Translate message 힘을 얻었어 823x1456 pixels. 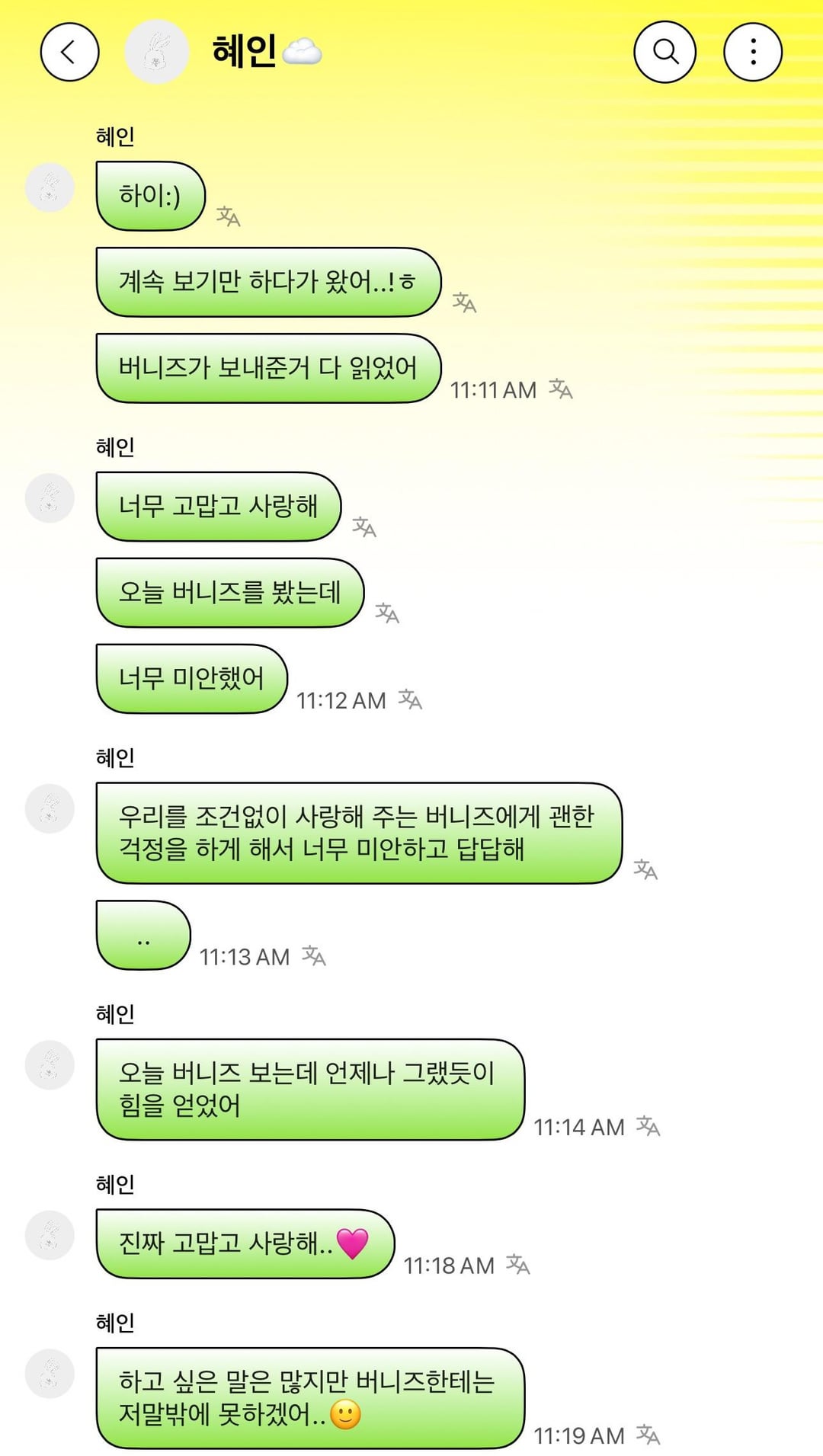pos(648,1125)
